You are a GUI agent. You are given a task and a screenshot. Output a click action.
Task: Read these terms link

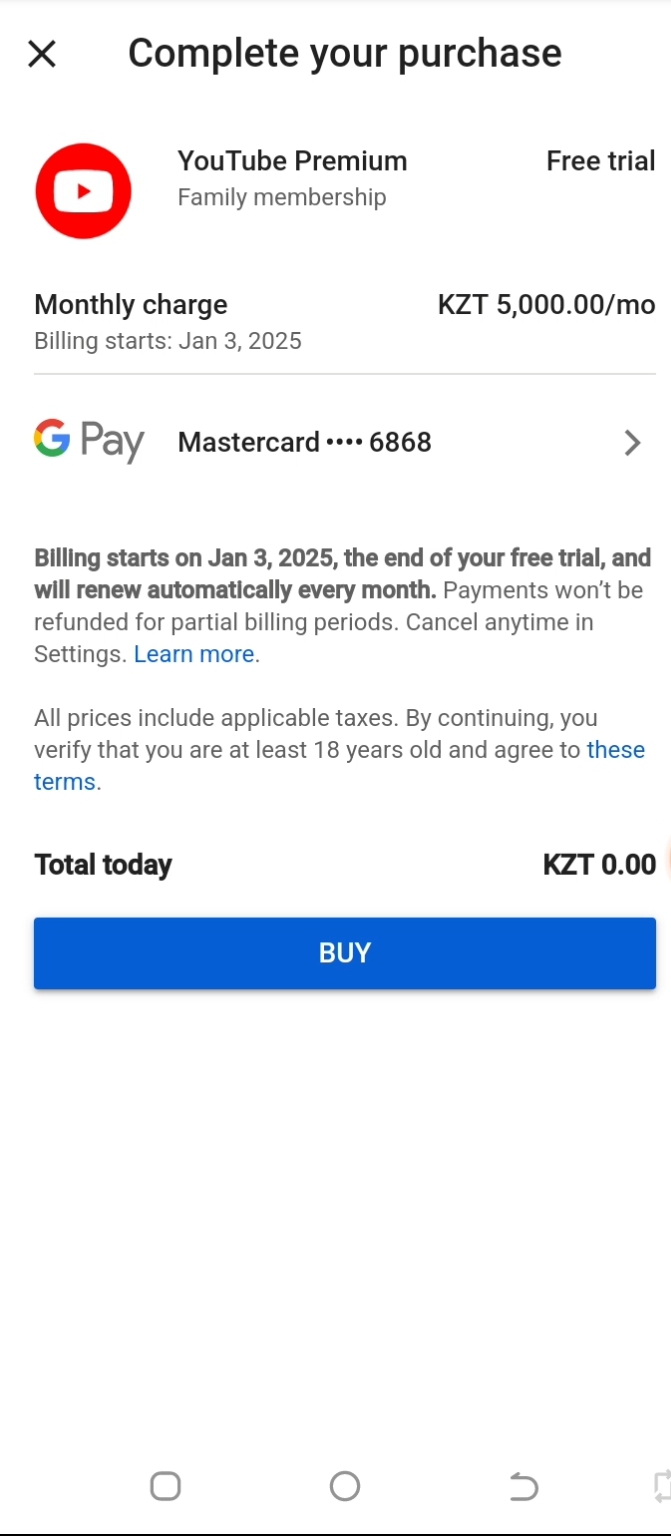tap(615, 750)
